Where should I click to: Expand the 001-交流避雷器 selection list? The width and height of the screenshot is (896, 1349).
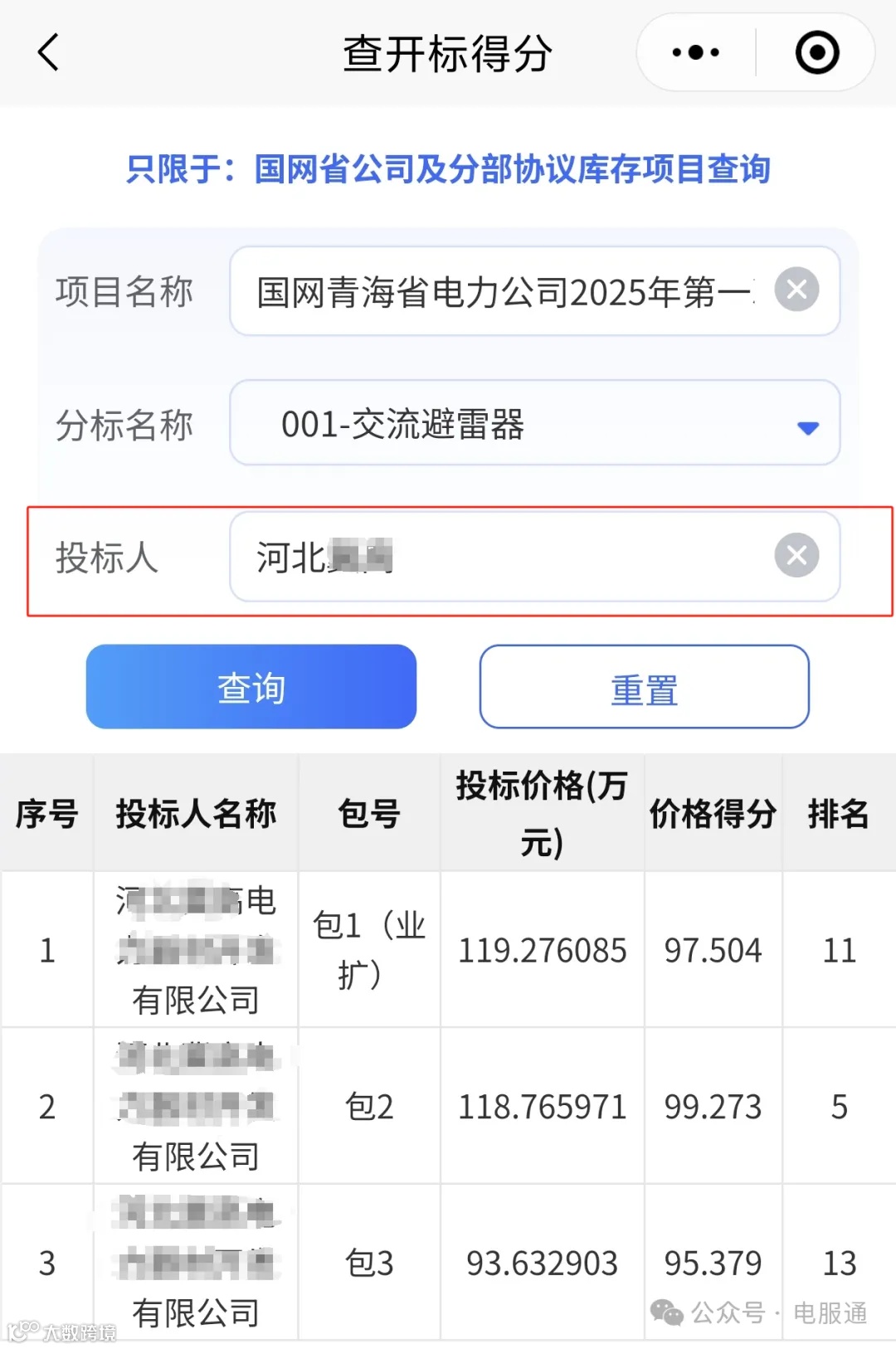pos(535,425)
